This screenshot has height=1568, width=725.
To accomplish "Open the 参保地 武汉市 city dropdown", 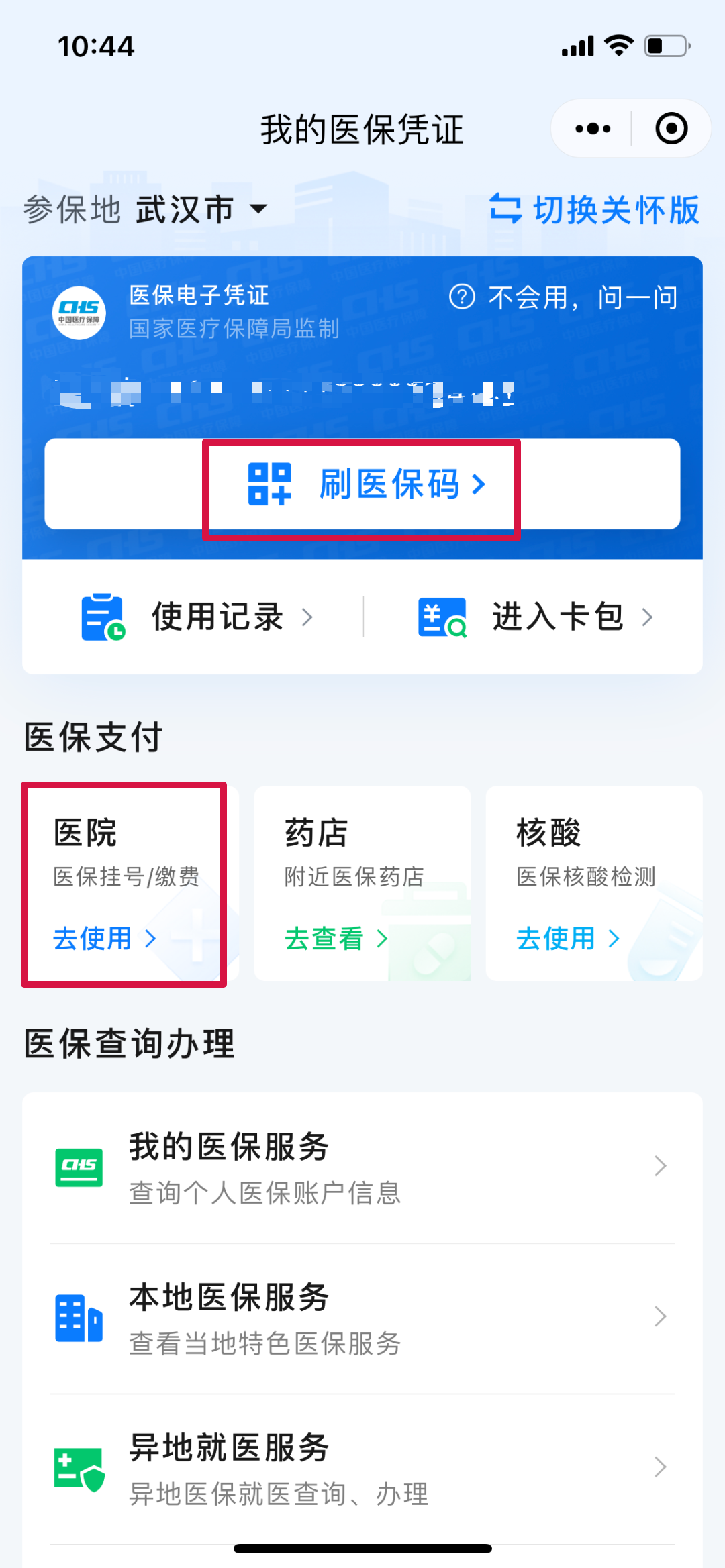I will click(146, 209).
